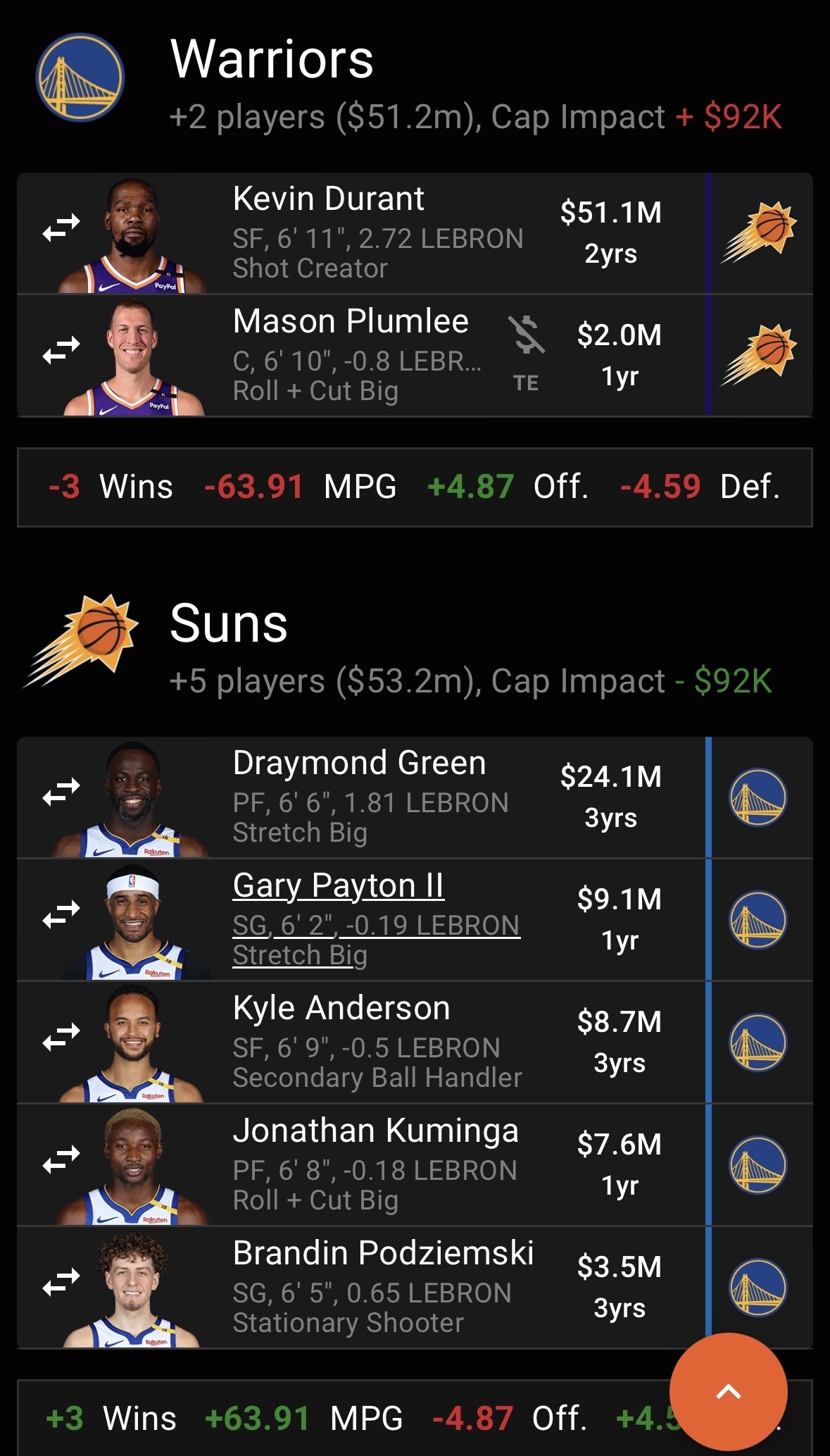Open Kyle Anderson's player details
The width and height of the screenshot is (830, 1456).
coord(341,1009)
